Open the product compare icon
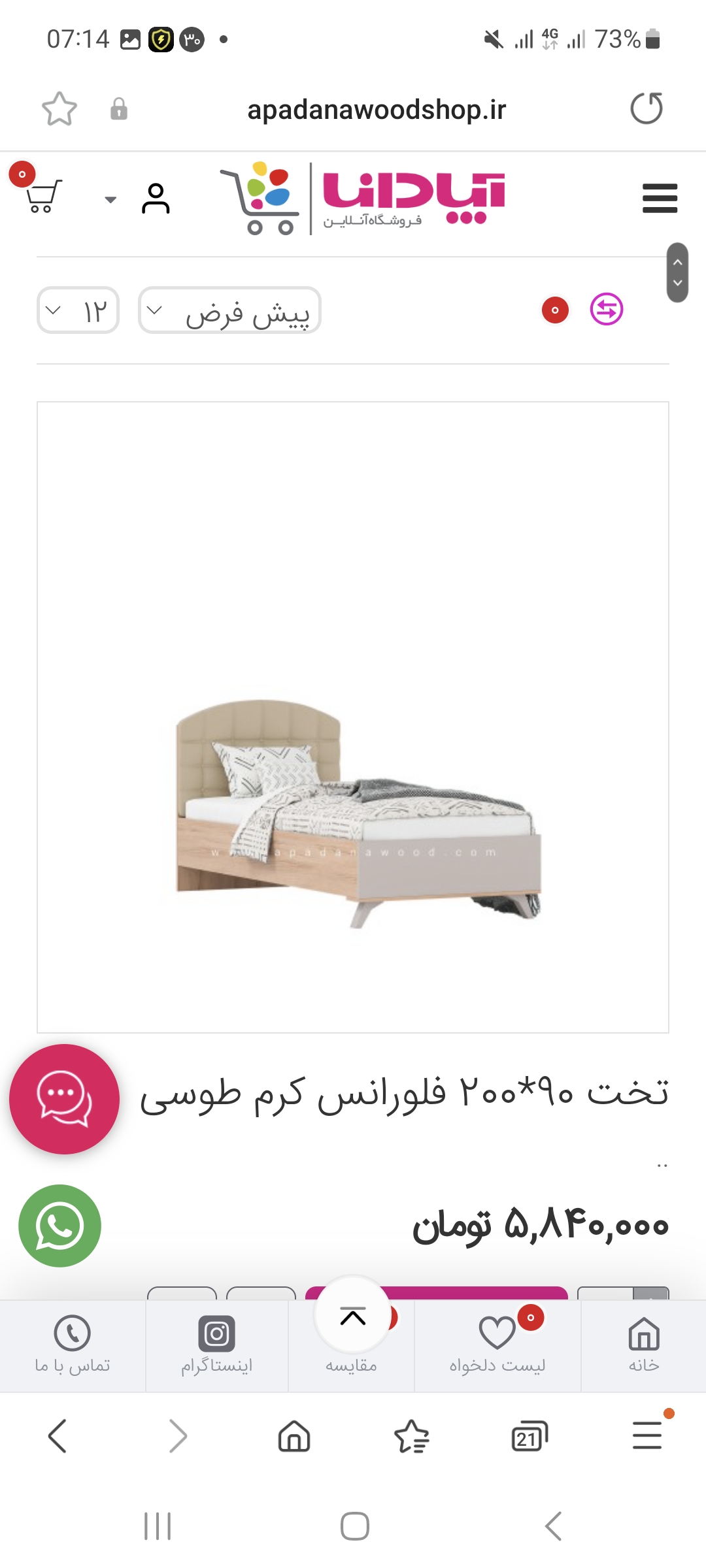Viewport: 706px width, 1568px height. [x=606, y=310]
